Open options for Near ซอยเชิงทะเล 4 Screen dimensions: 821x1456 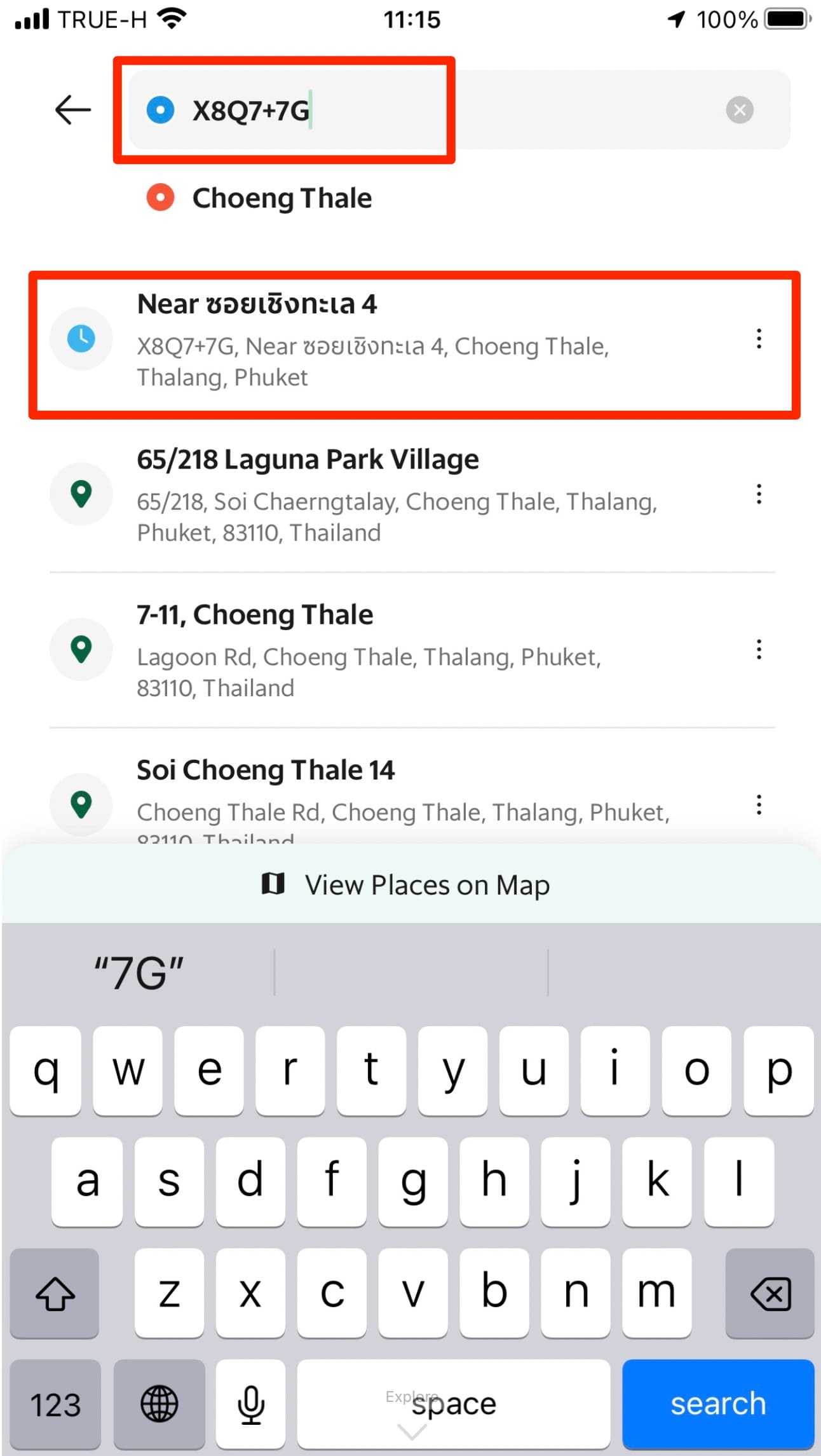(759, 339)
